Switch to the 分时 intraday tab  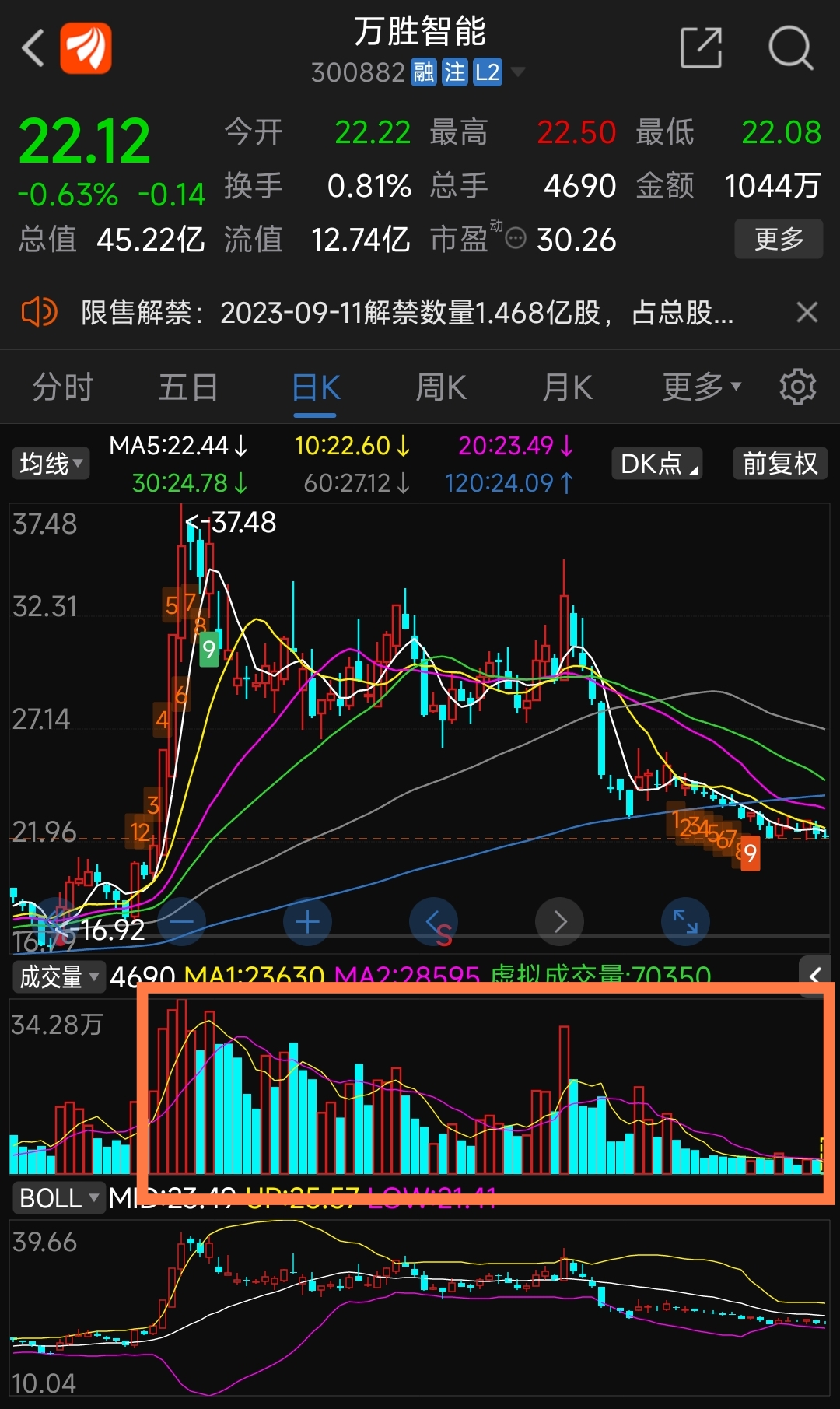[62, 387]
